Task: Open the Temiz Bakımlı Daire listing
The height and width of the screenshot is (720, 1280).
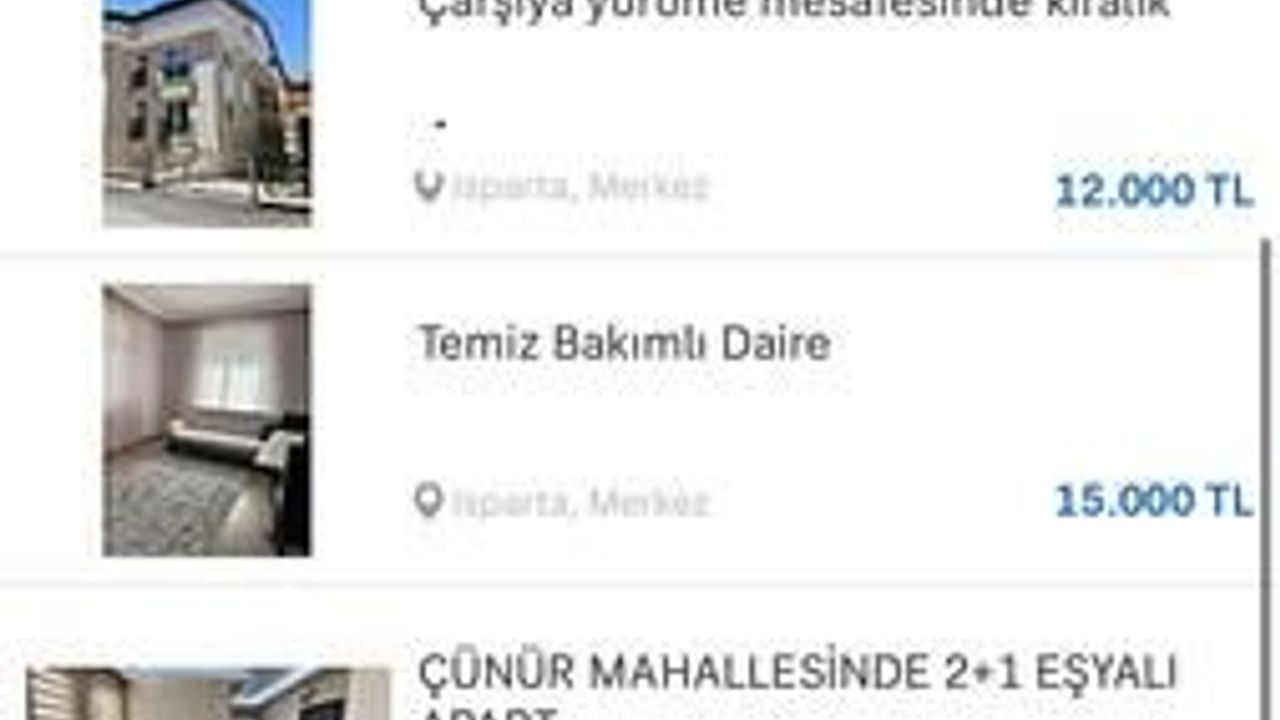Action: [623, 344]
